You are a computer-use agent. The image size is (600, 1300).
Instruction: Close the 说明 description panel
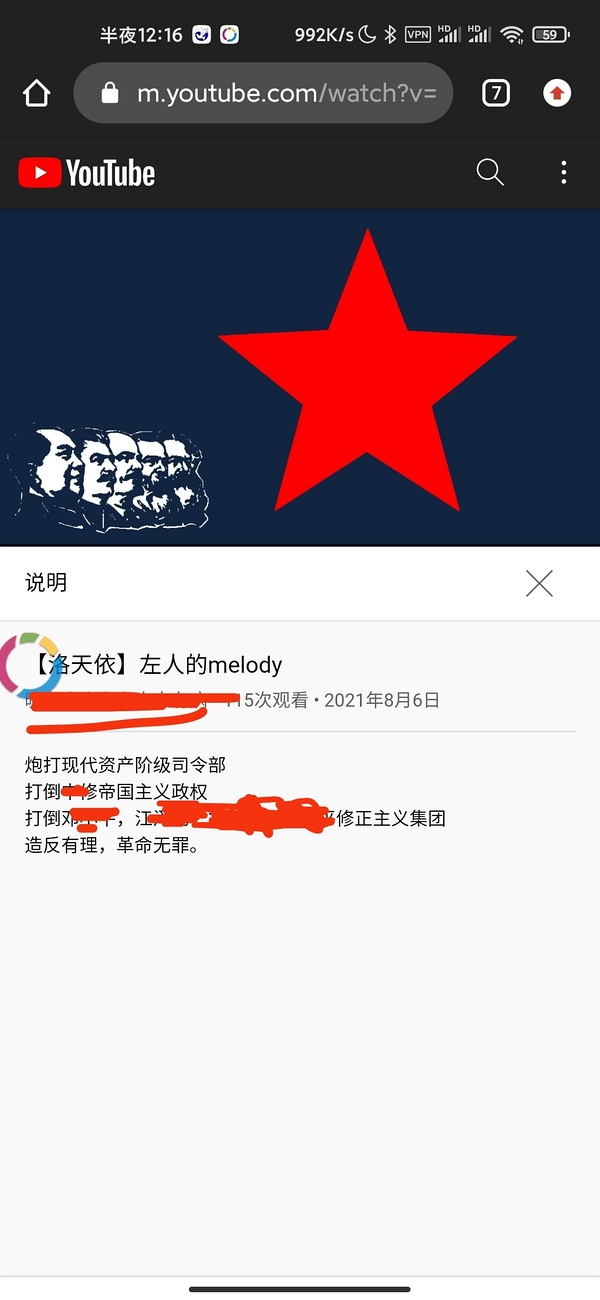point(539,583)
